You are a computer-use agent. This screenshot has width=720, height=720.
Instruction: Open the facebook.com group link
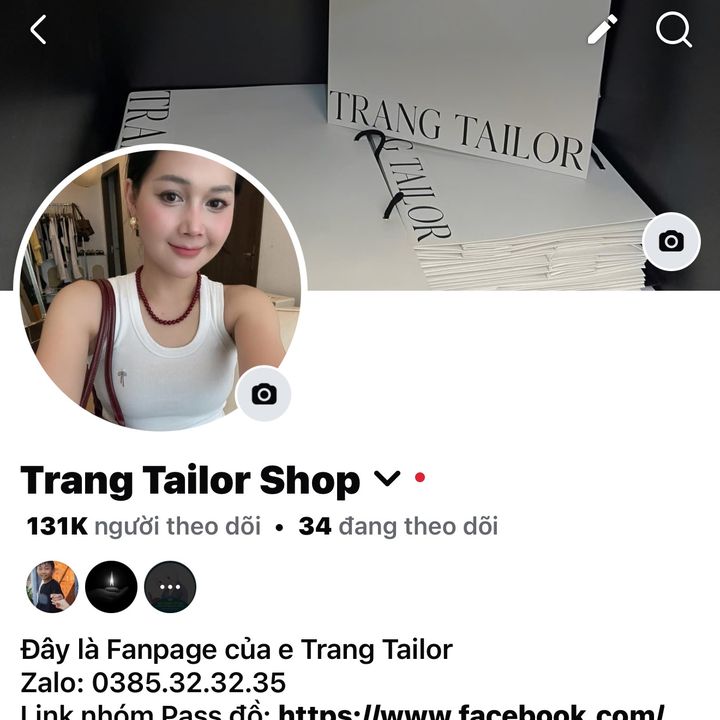point(470,712)
